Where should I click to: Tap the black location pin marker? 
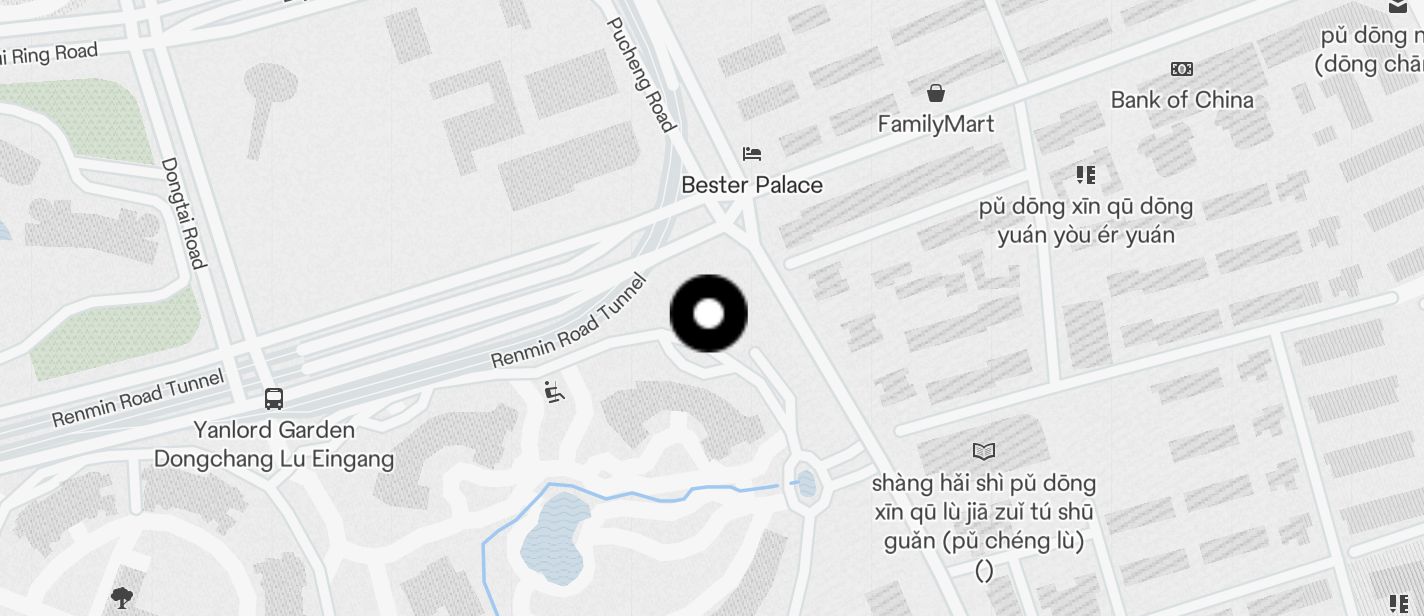coord(708,313)
